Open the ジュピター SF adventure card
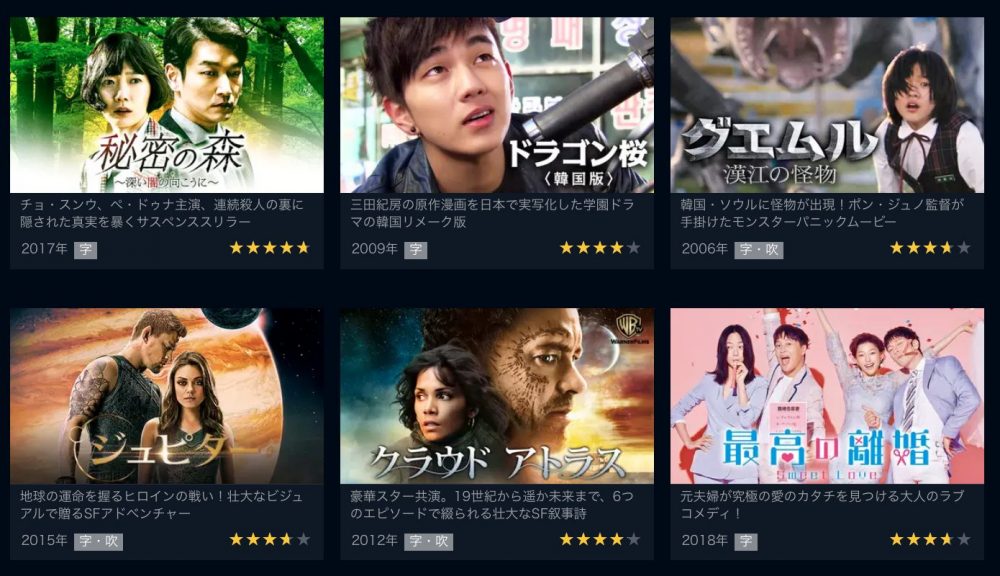Image resolution: width=1000 pixels, height=576 pixels. 167,396
